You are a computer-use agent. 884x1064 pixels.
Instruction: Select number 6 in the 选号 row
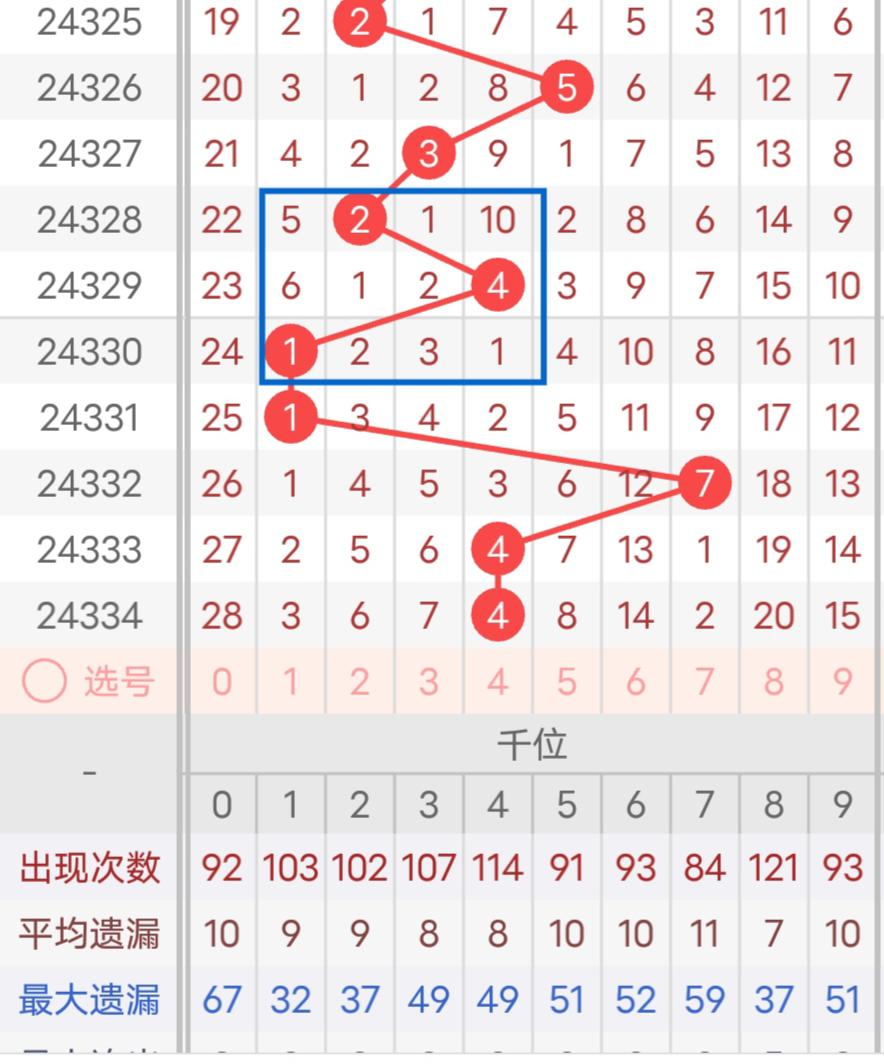636,682
